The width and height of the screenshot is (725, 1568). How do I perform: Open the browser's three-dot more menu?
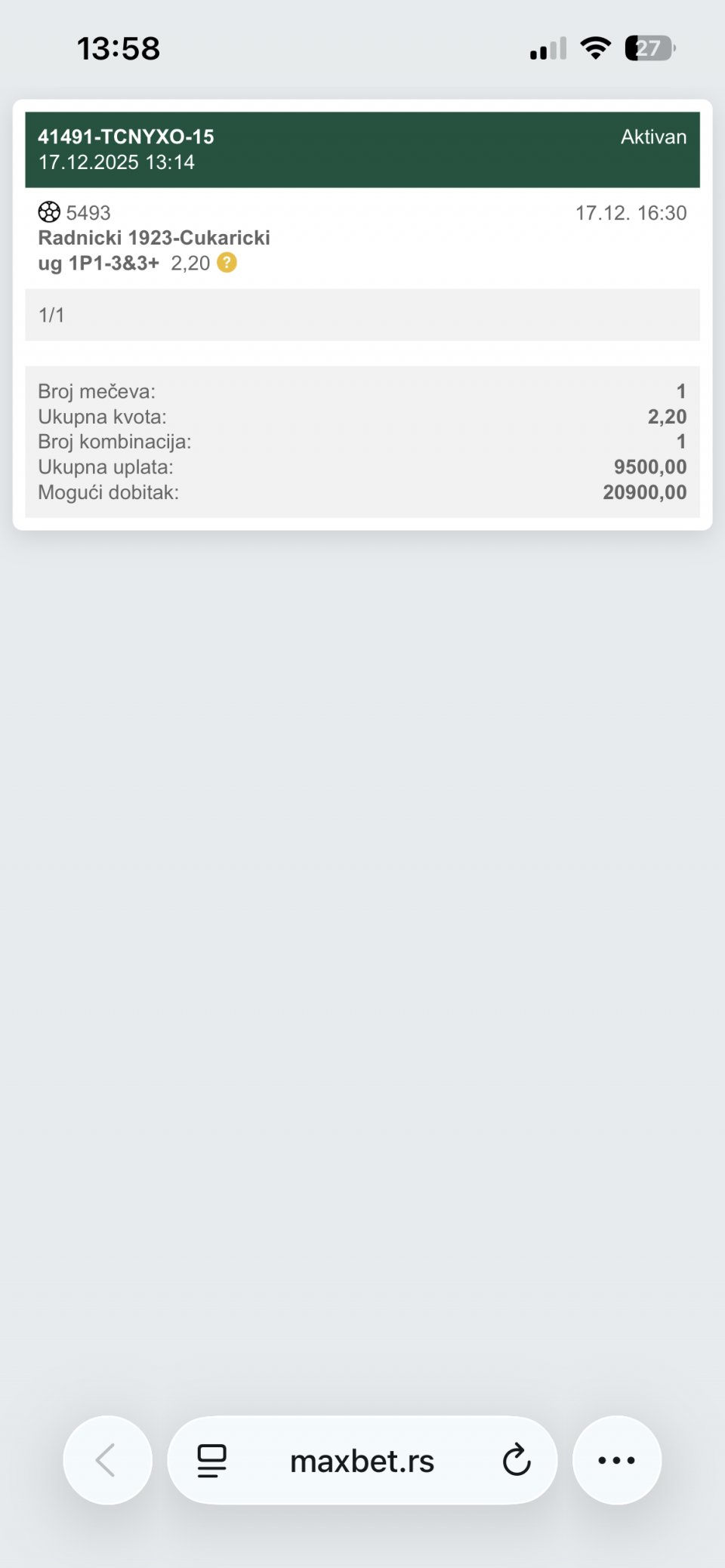tap(616, 1460)
